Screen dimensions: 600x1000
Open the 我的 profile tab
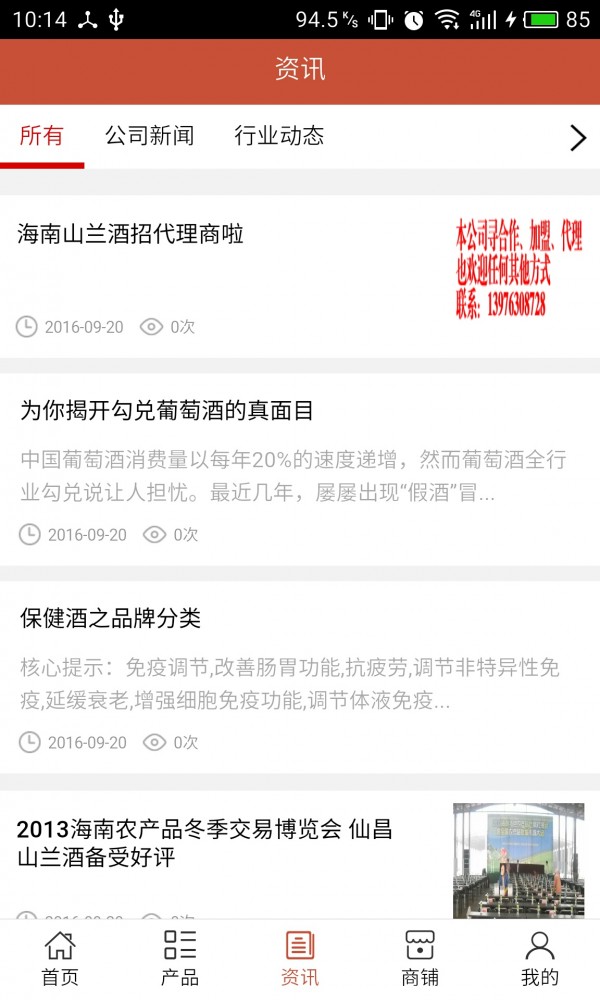pyautogui.click(x=540, y=959)
